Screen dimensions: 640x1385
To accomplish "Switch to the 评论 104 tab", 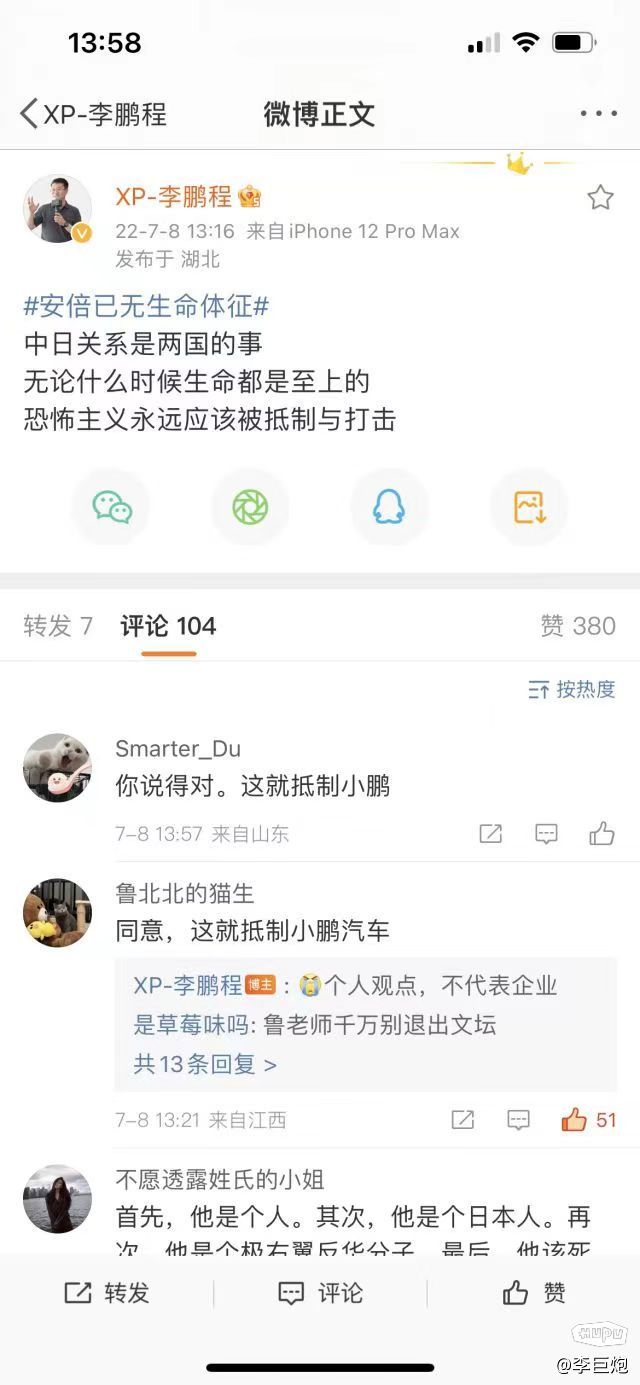I will click(168, 626).
